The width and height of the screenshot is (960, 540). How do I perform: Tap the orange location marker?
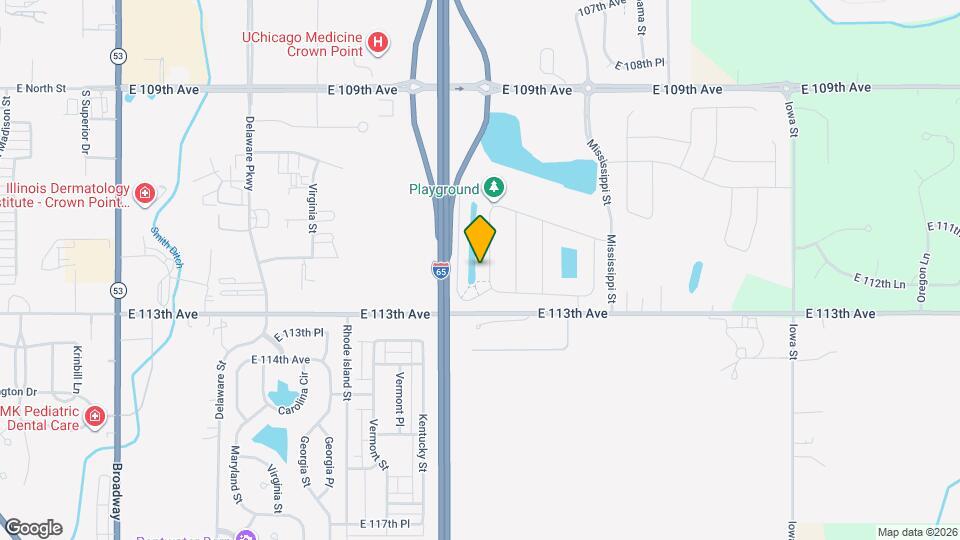pos(480,239)
